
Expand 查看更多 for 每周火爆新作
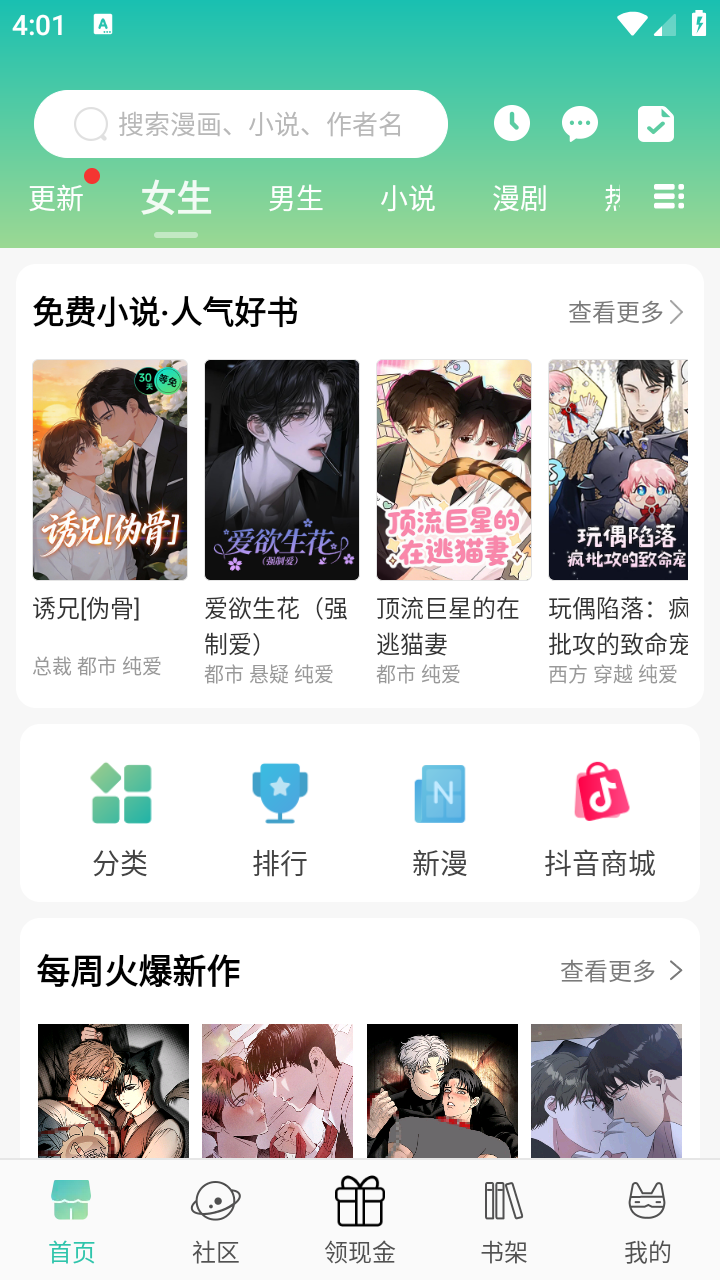point(620,970)
